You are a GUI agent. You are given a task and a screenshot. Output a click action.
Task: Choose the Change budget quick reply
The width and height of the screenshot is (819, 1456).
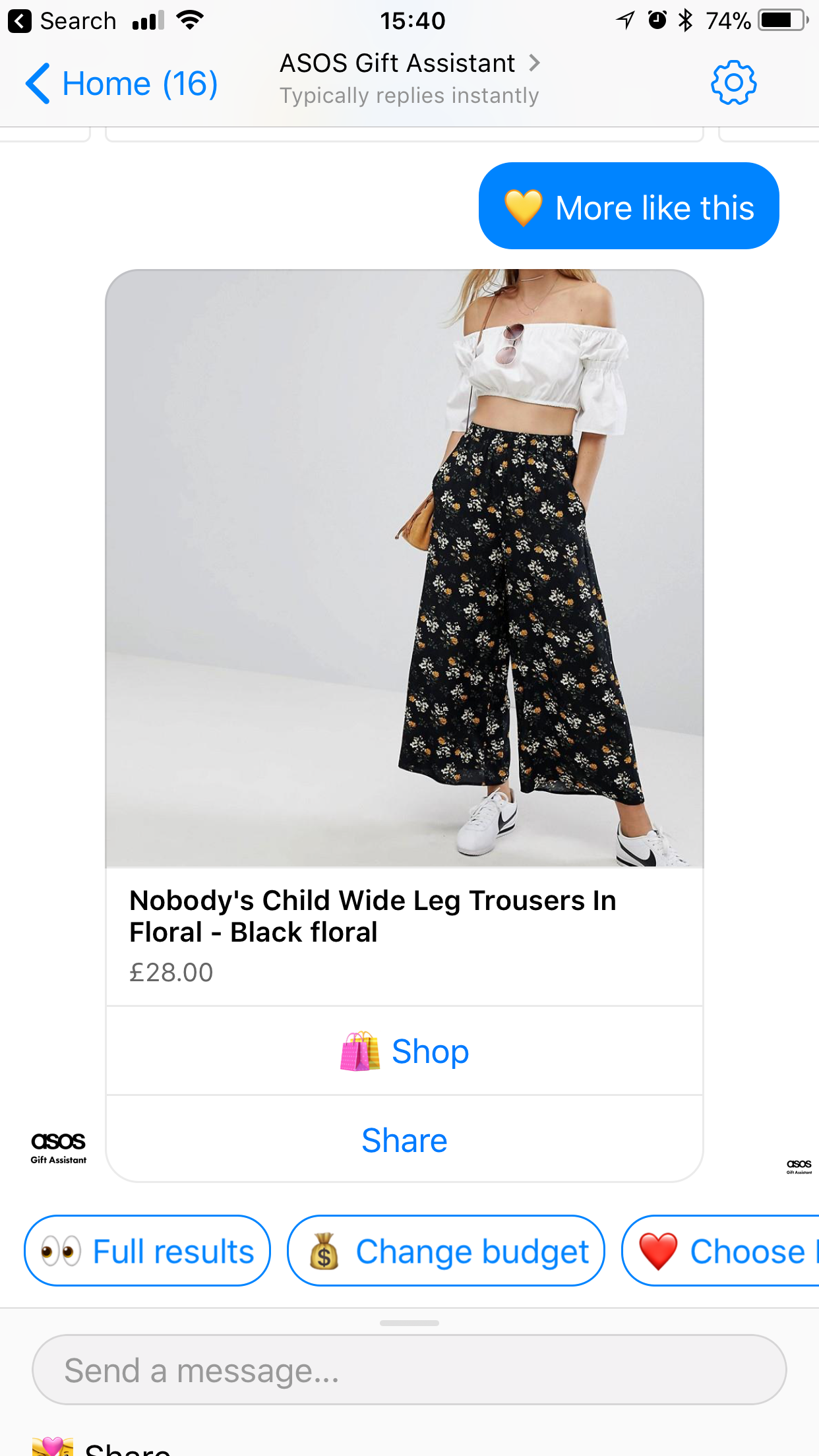point(446,1251)
